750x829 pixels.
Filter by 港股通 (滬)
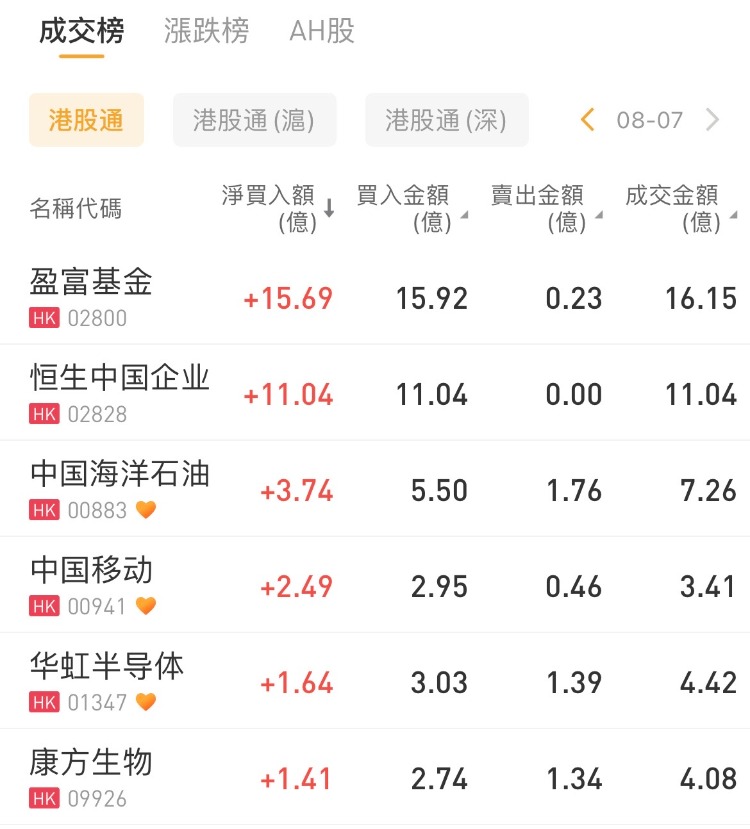coord(254,121)
